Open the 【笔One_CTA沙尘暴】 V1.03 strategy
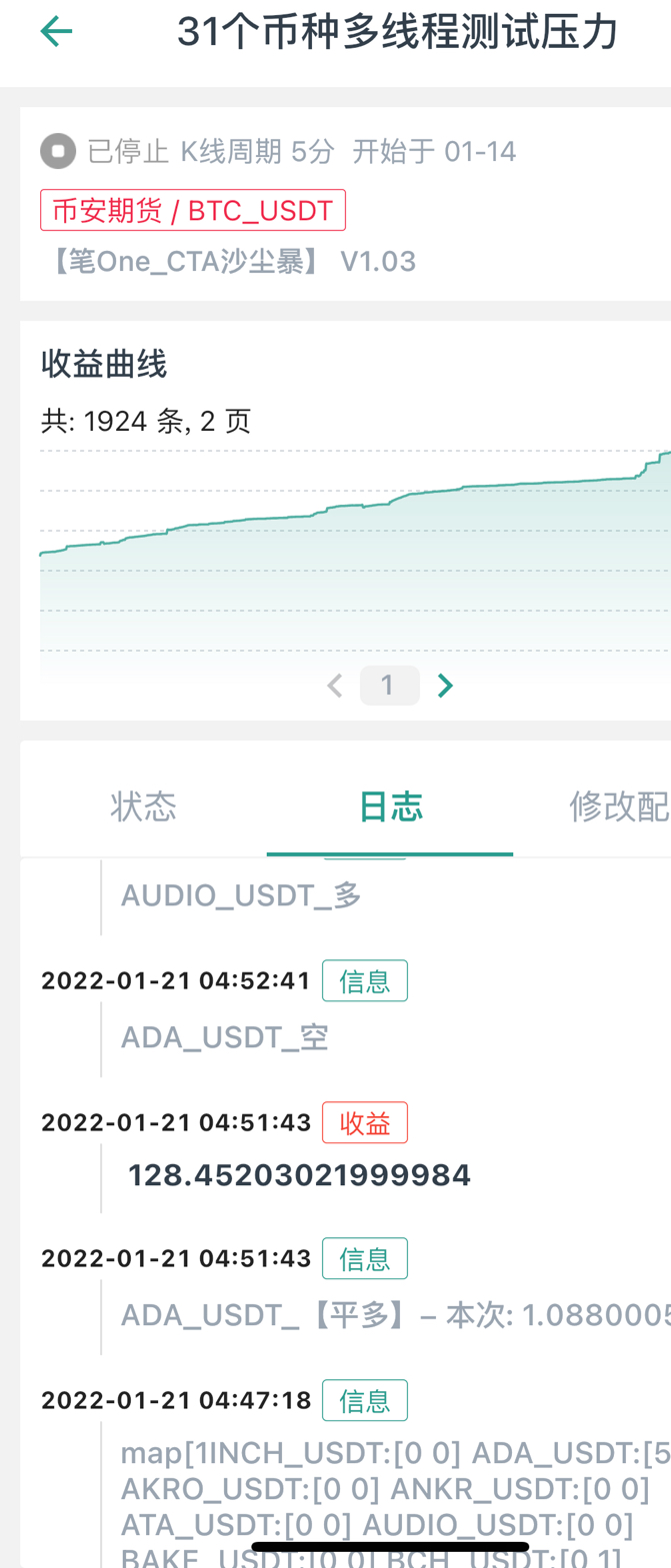The width and height of the screenshot is (671, 1568). pyautogui.click(x=229, y=262)
